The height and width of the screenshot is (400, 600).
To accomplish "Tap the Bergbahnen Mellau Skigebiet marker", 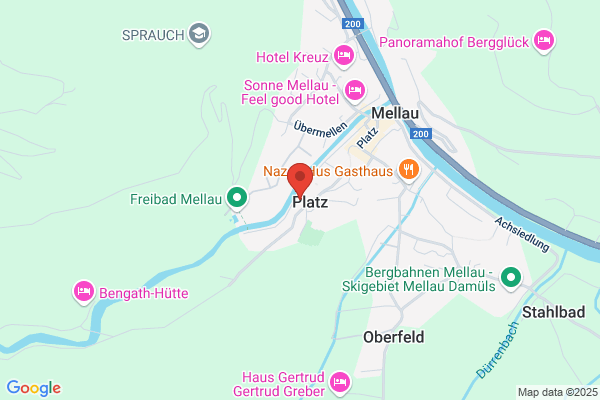I will coord(511,278).
